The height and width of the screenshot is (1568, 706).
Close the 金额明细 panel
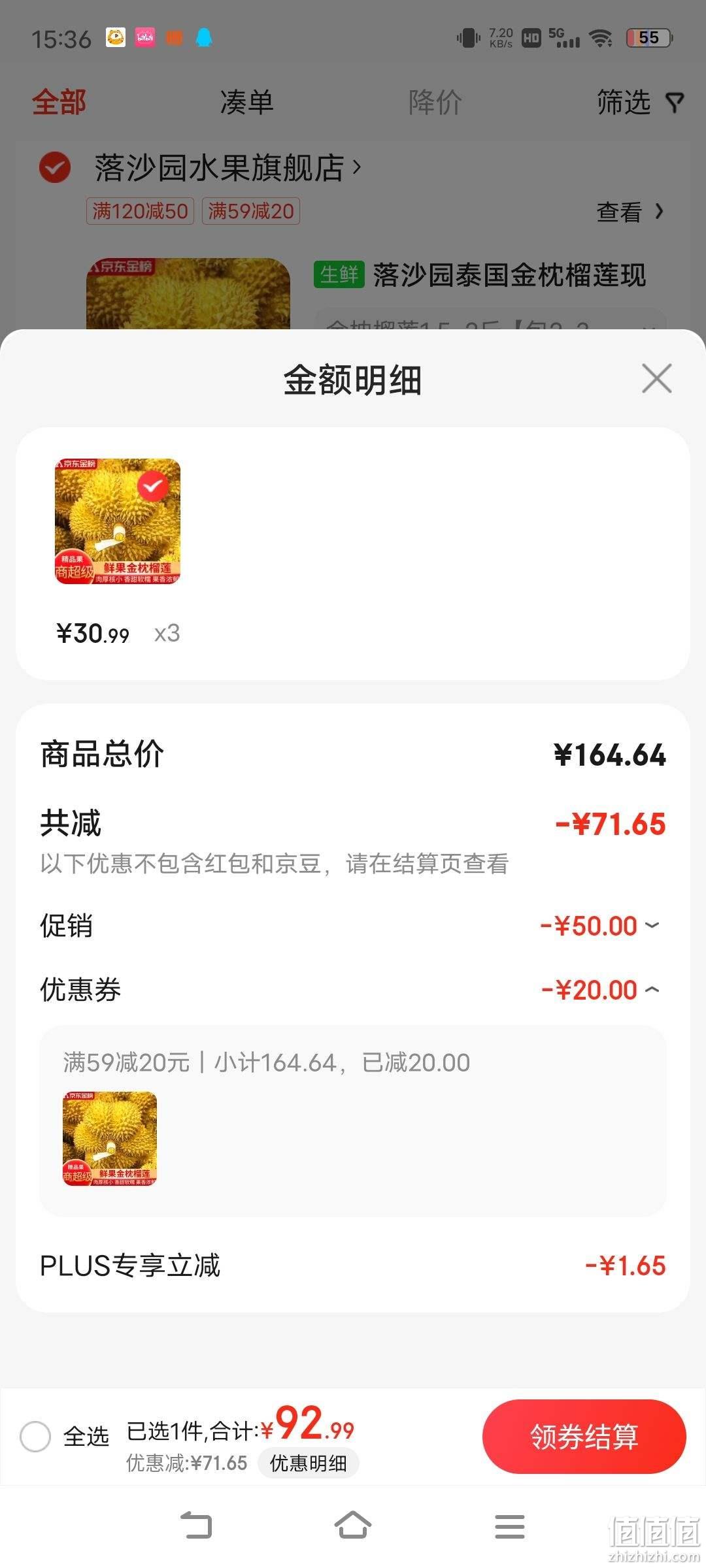[656, 379]
